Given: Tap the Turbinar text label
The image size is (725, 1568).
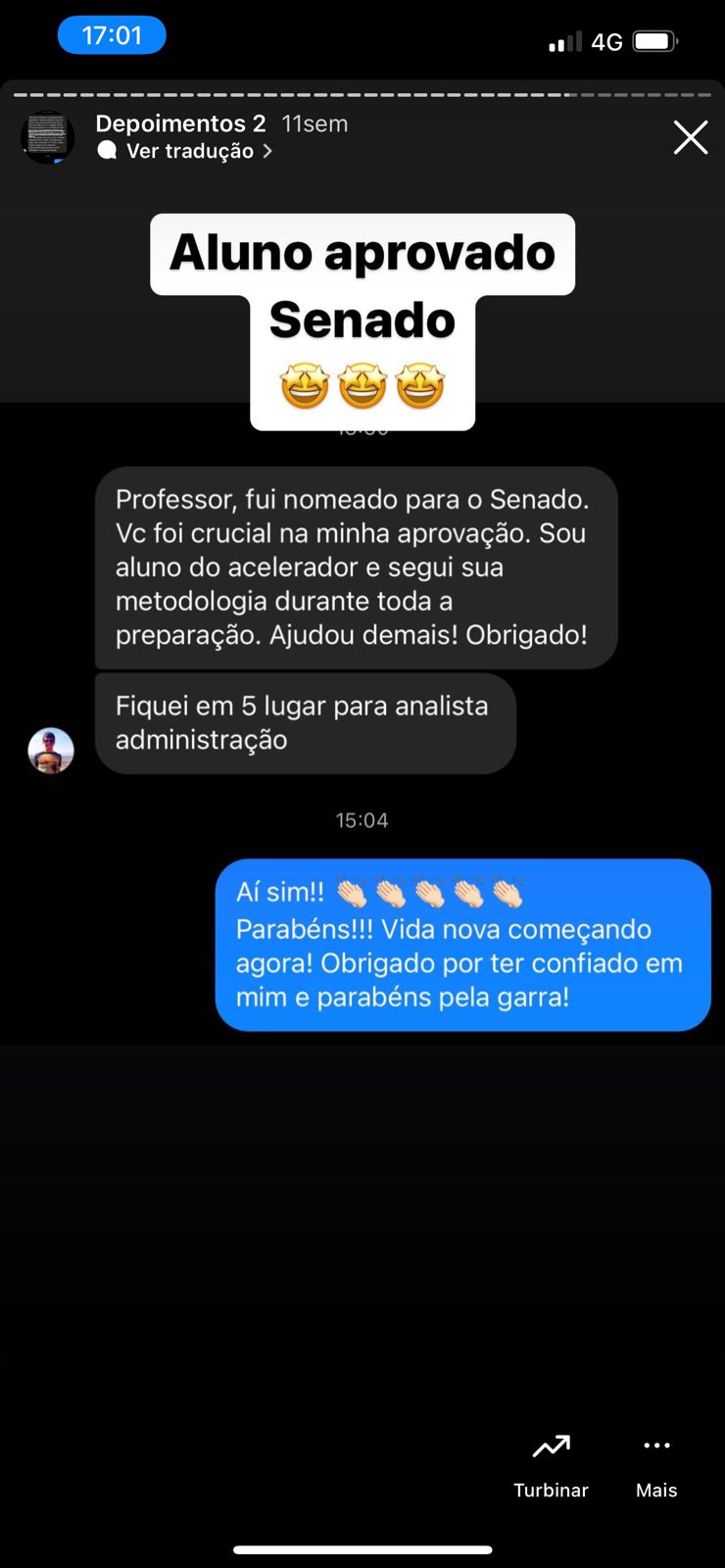Looking at the screenshot, I should coord(550,1490).
